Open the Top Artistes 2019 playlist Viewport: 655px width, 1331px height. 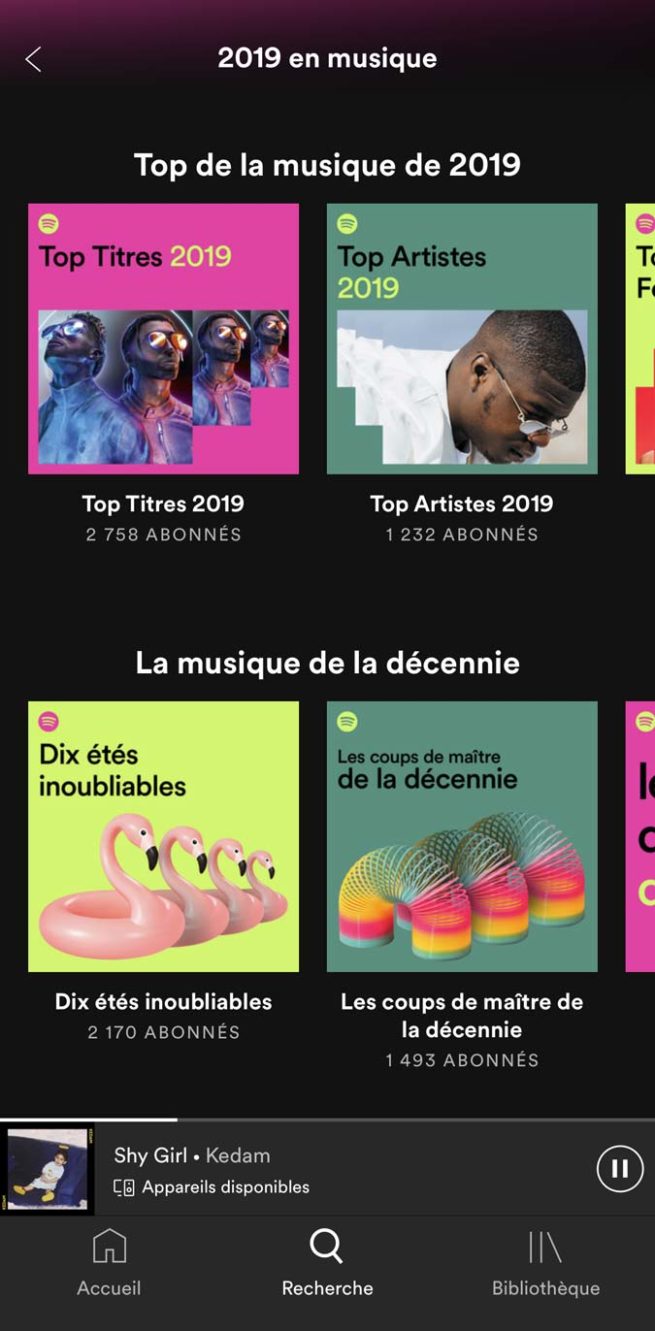pos(462,339)
